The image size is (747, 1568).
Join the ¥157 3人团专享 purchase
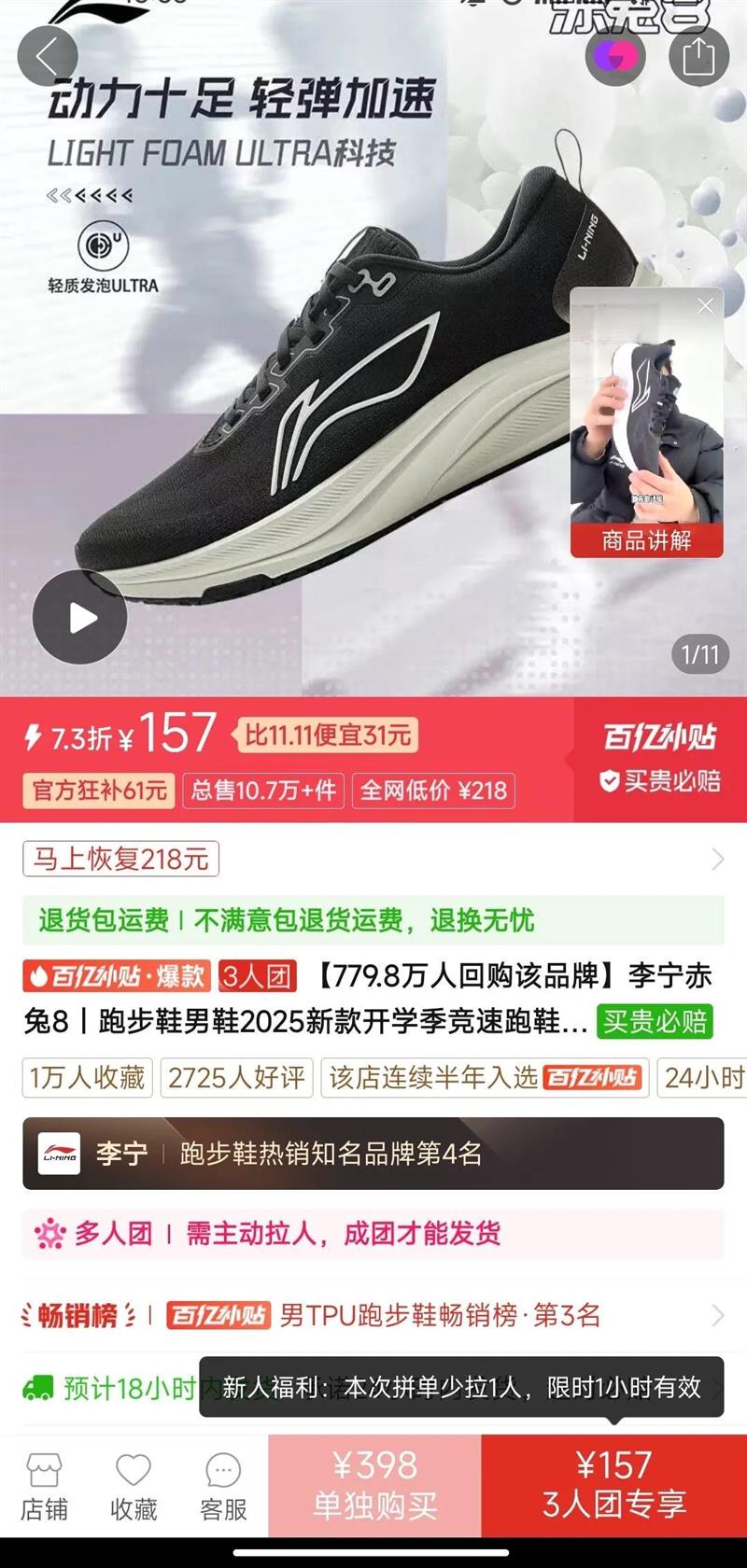tap(614, 1486)
